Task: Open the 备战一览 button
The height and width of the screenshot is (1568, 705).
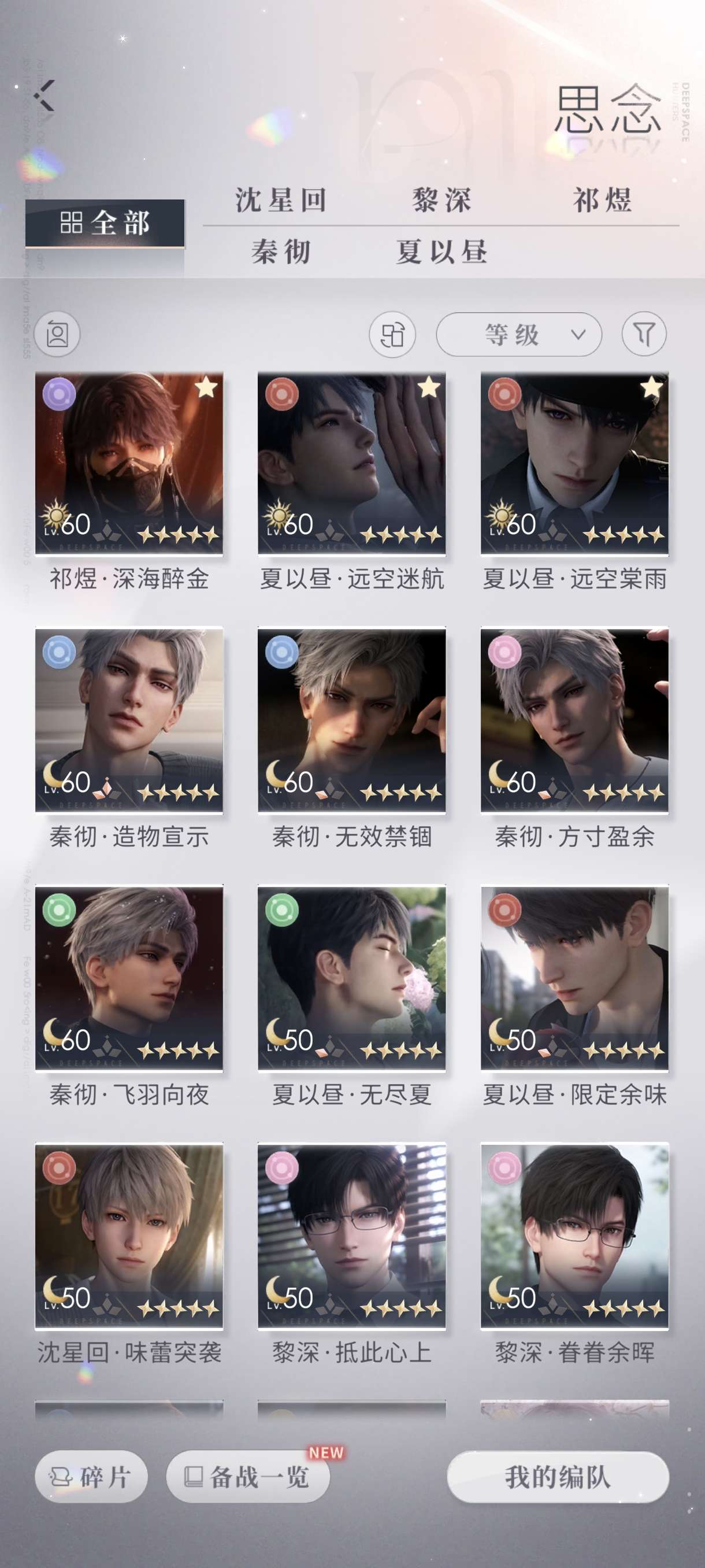Action: pos(248,1477)
